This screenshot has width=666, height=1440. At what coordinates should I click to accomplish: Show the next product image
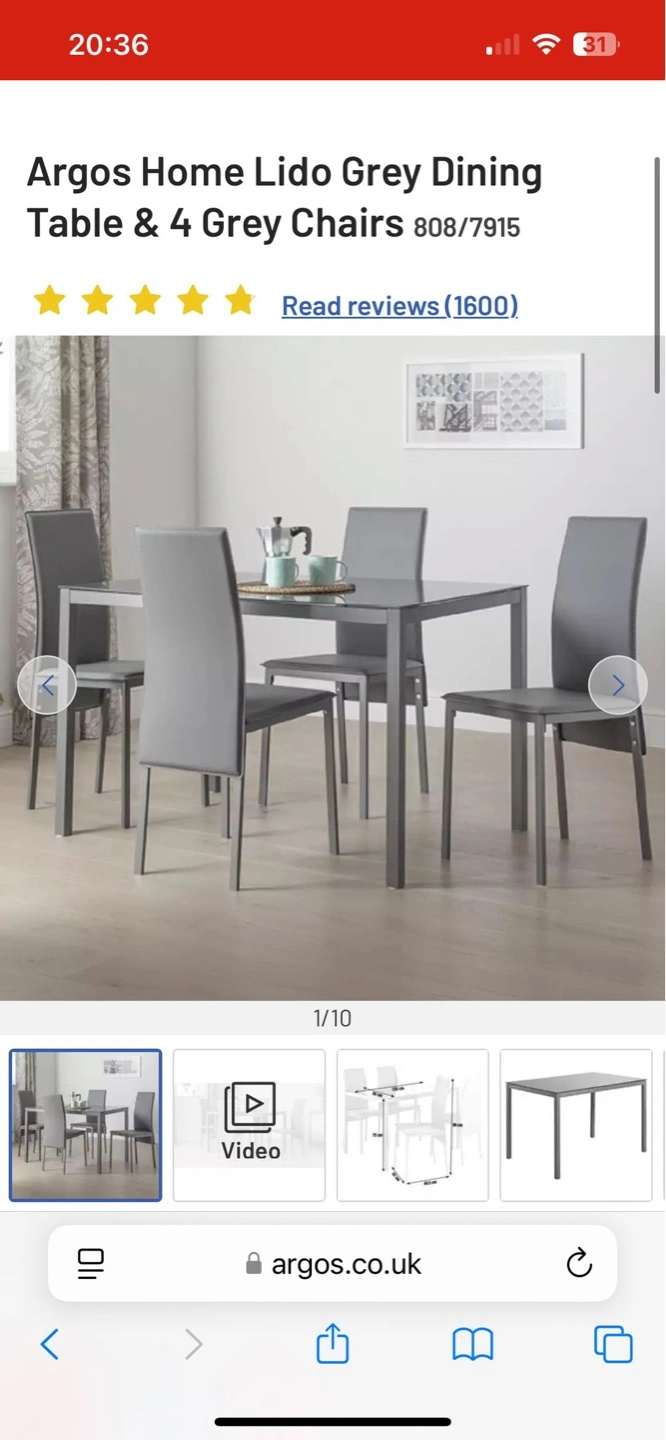(x=617, y=685)
